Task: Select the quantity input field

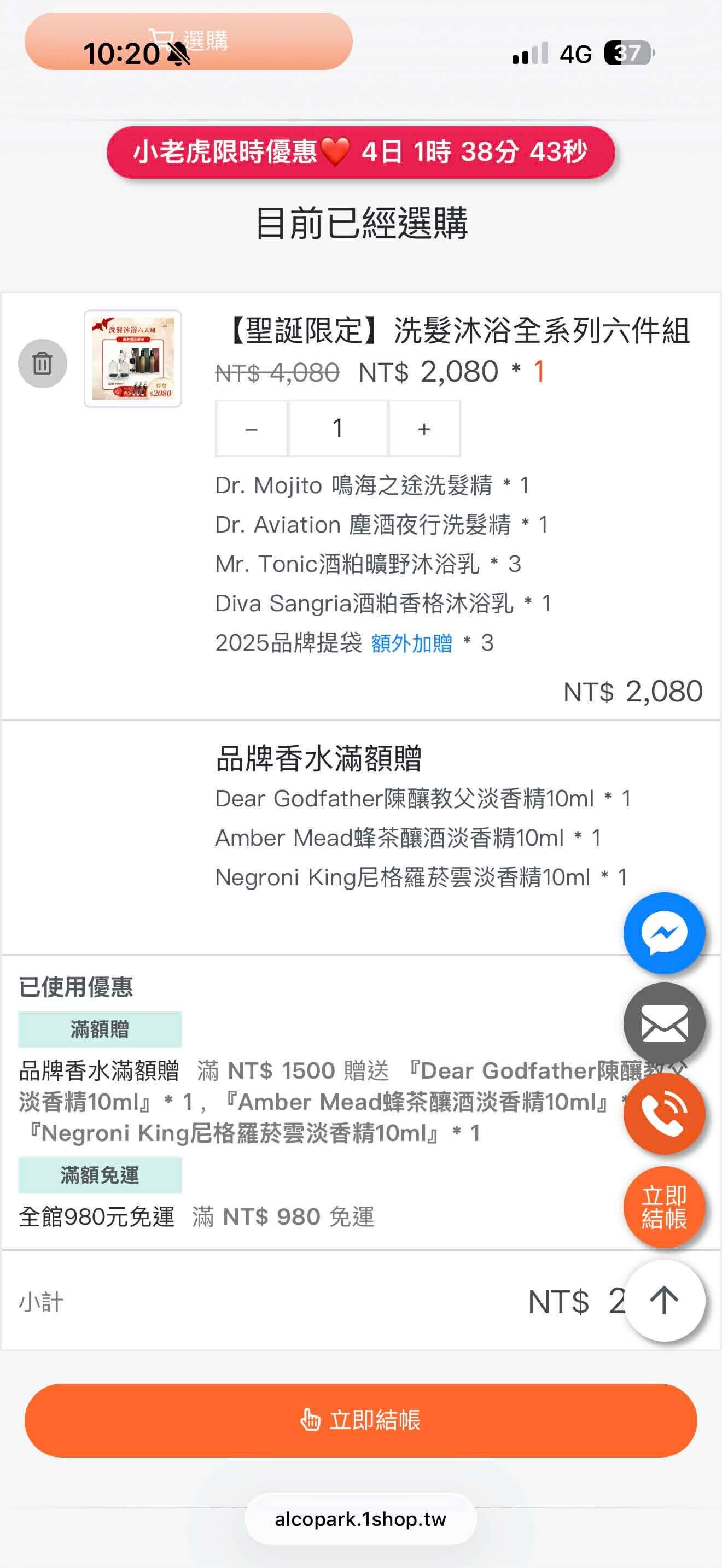Action: 338,429
